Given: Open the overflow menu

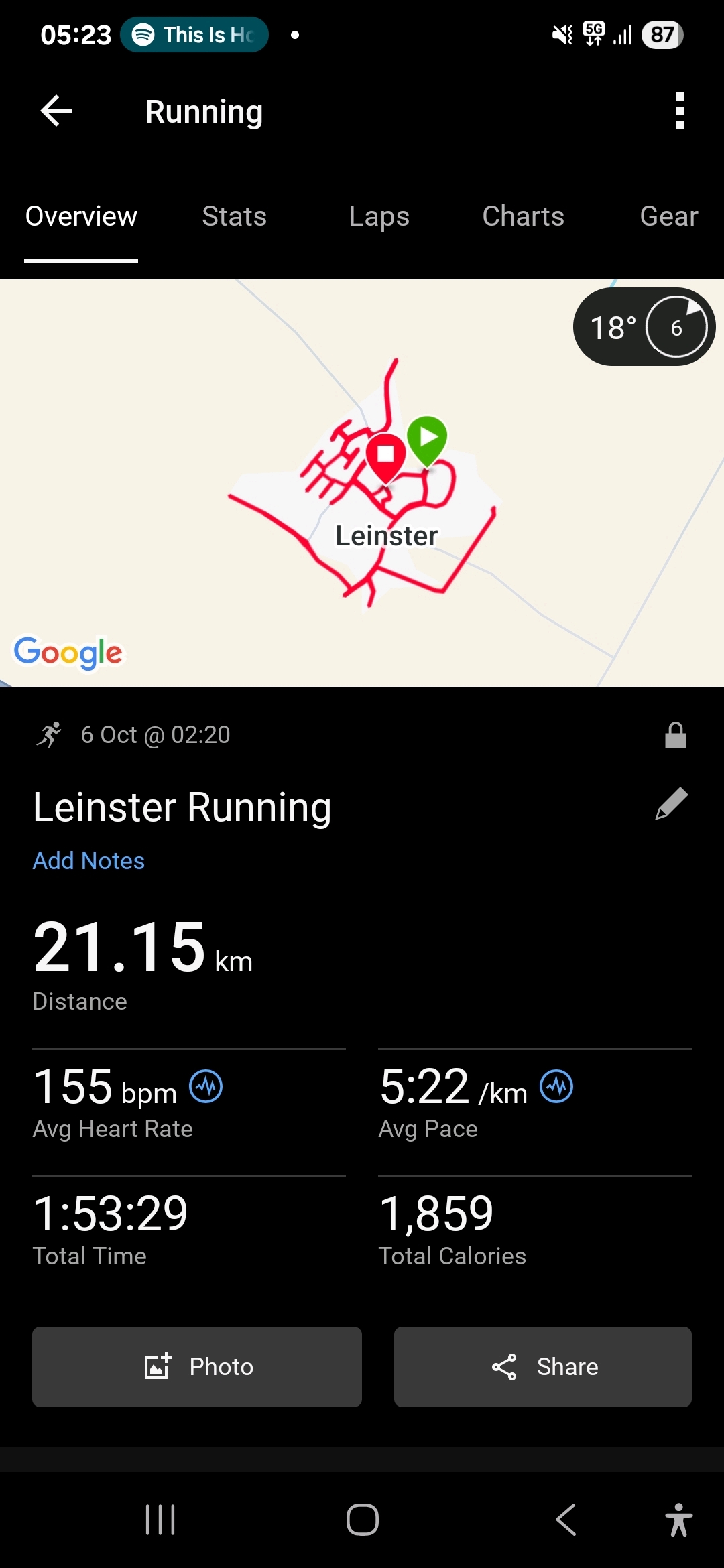Looking at the screenshot, I should click(x=679, y=111).
